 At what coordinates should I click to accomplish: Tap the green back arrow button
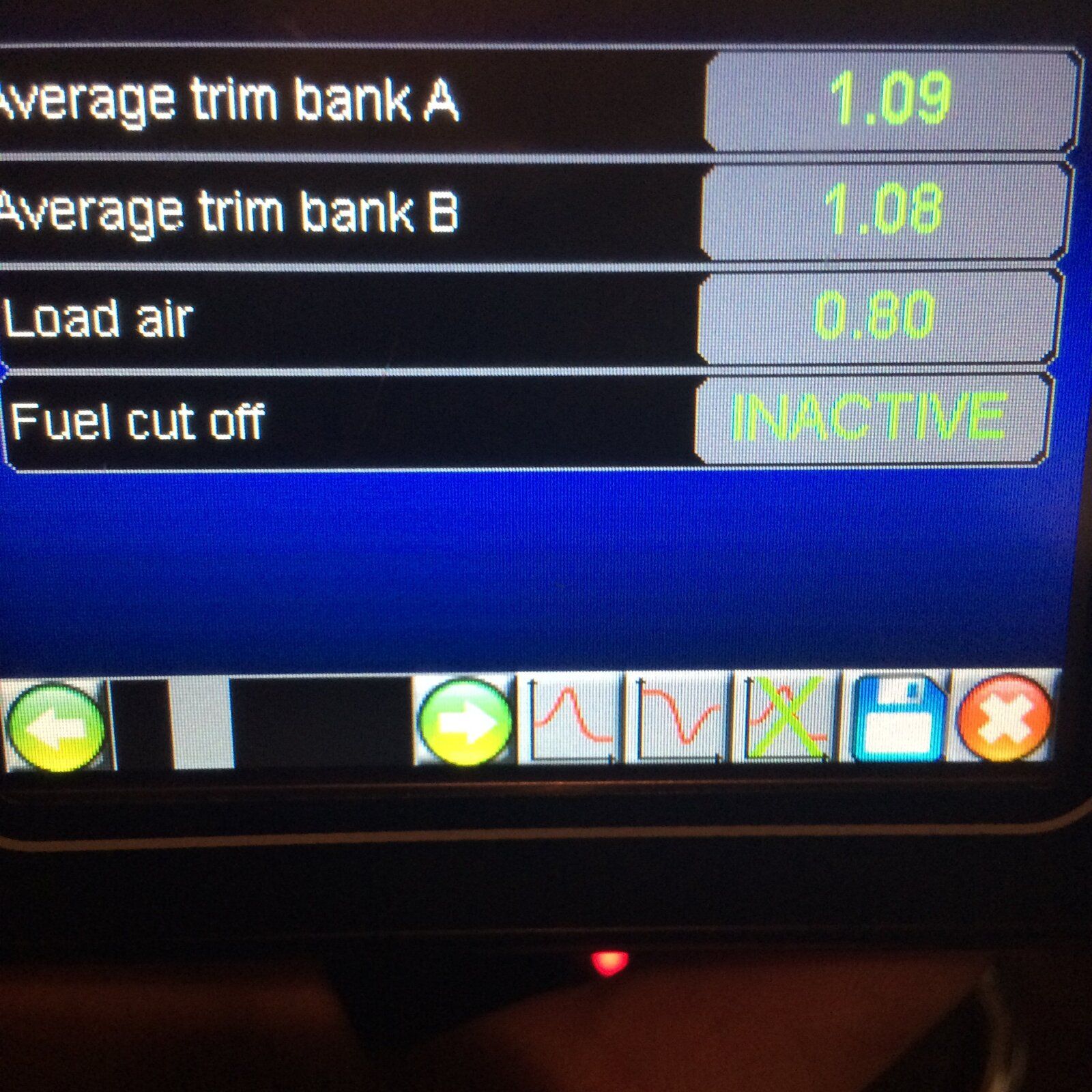tap(56, 725)
